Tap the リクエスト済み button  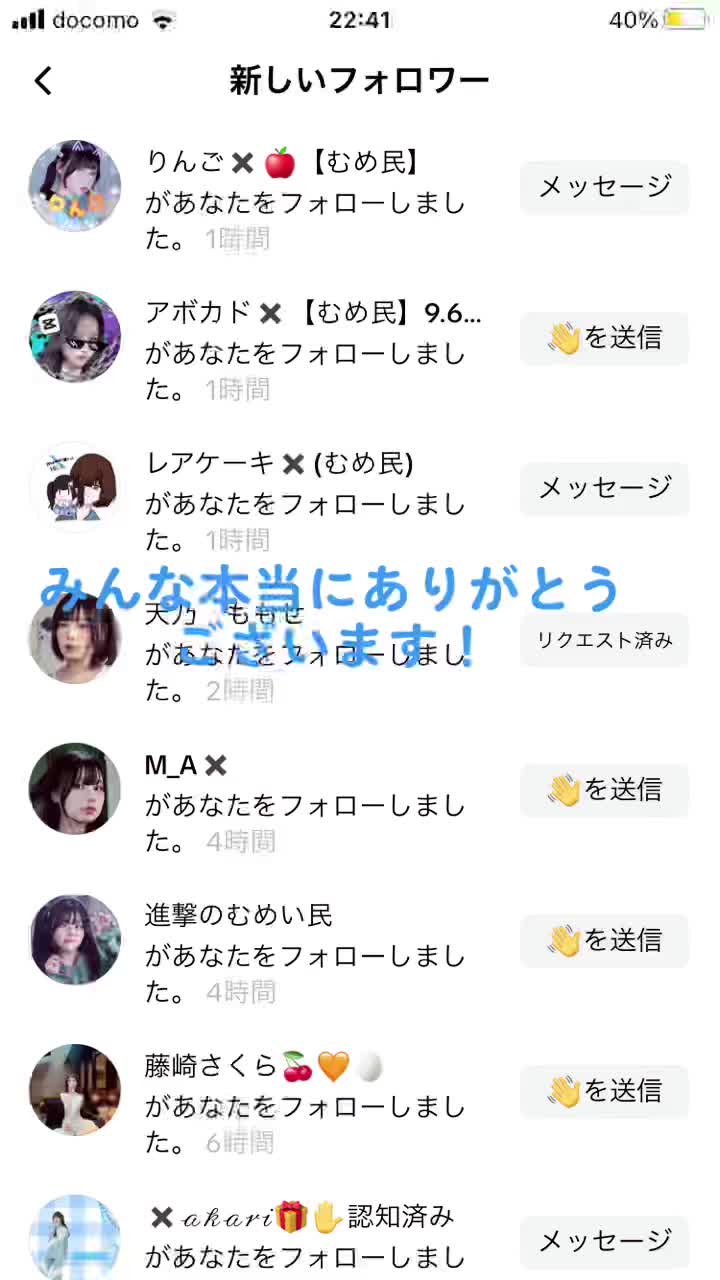pos(604,640)
